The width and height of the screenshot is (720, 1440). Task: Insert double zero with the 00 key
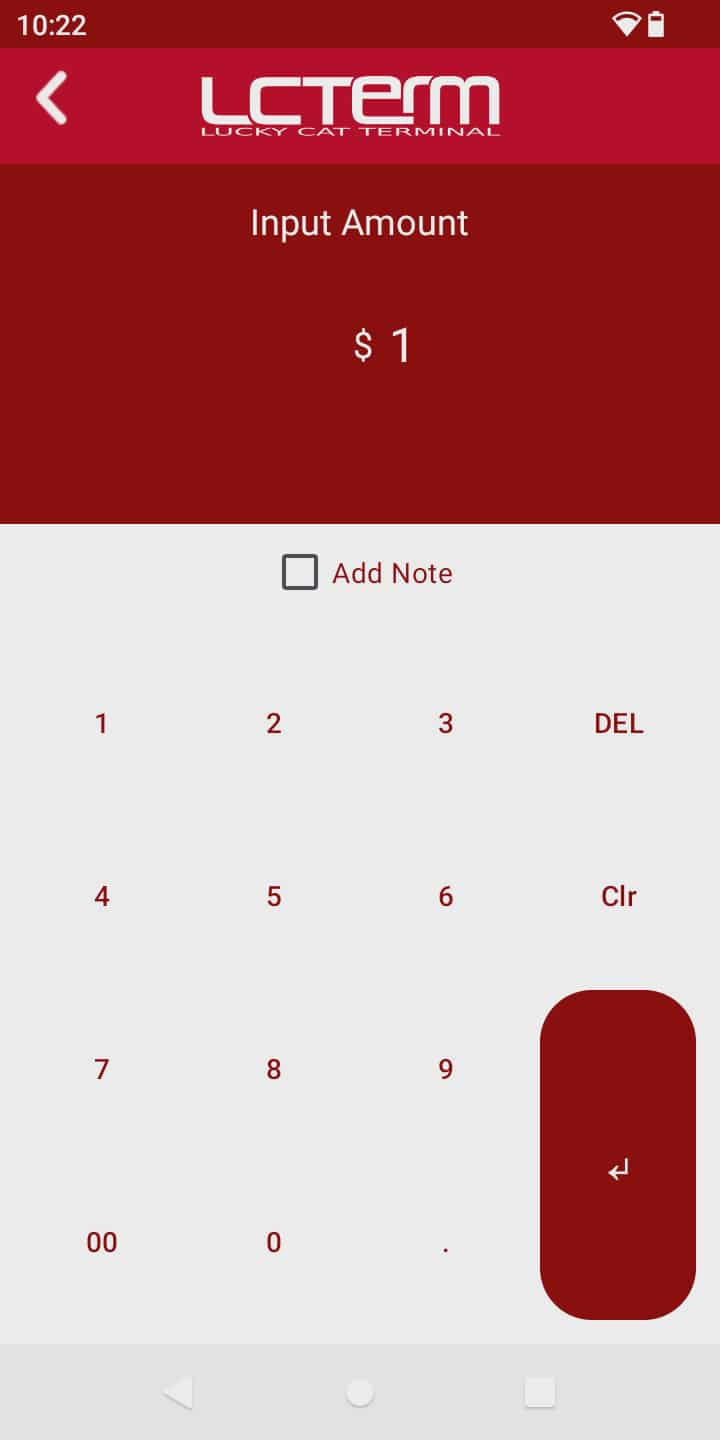(101, 1243)
